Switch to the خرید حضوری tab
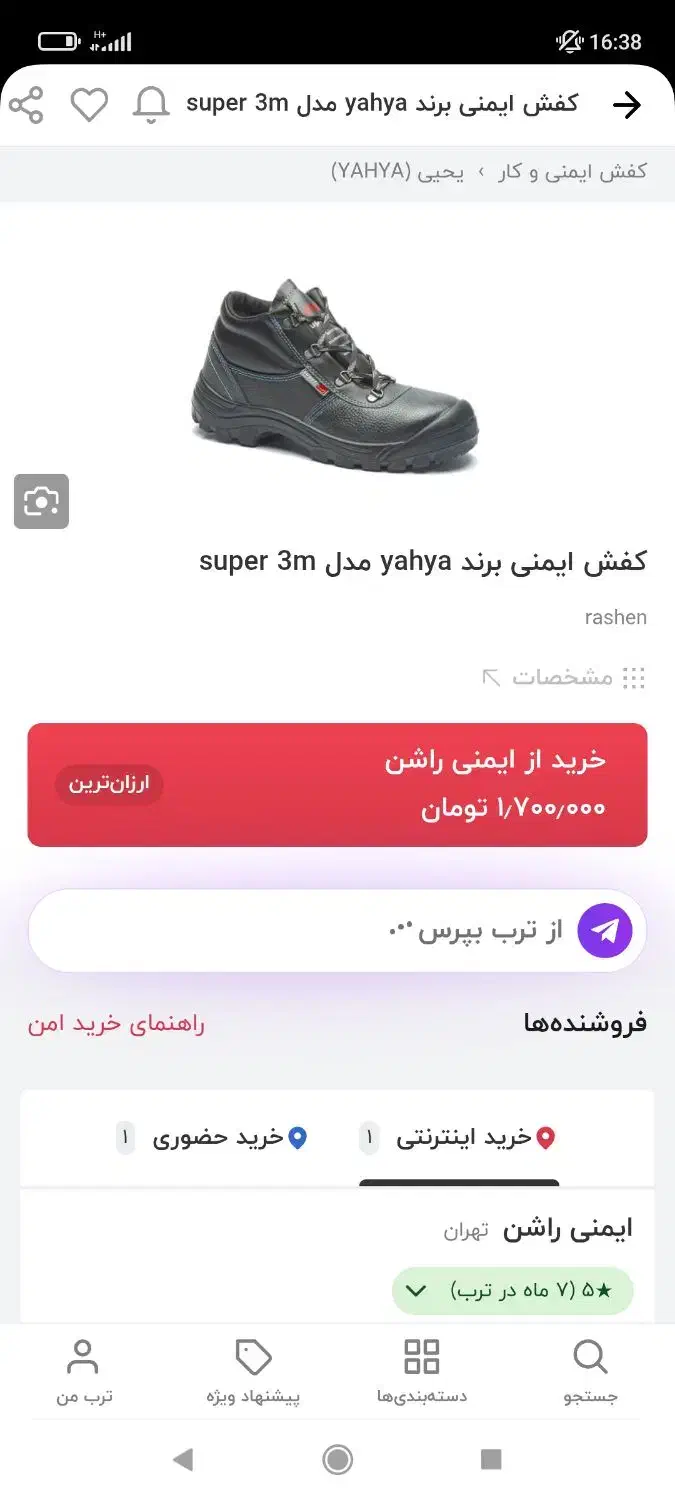 (212, 1138)
